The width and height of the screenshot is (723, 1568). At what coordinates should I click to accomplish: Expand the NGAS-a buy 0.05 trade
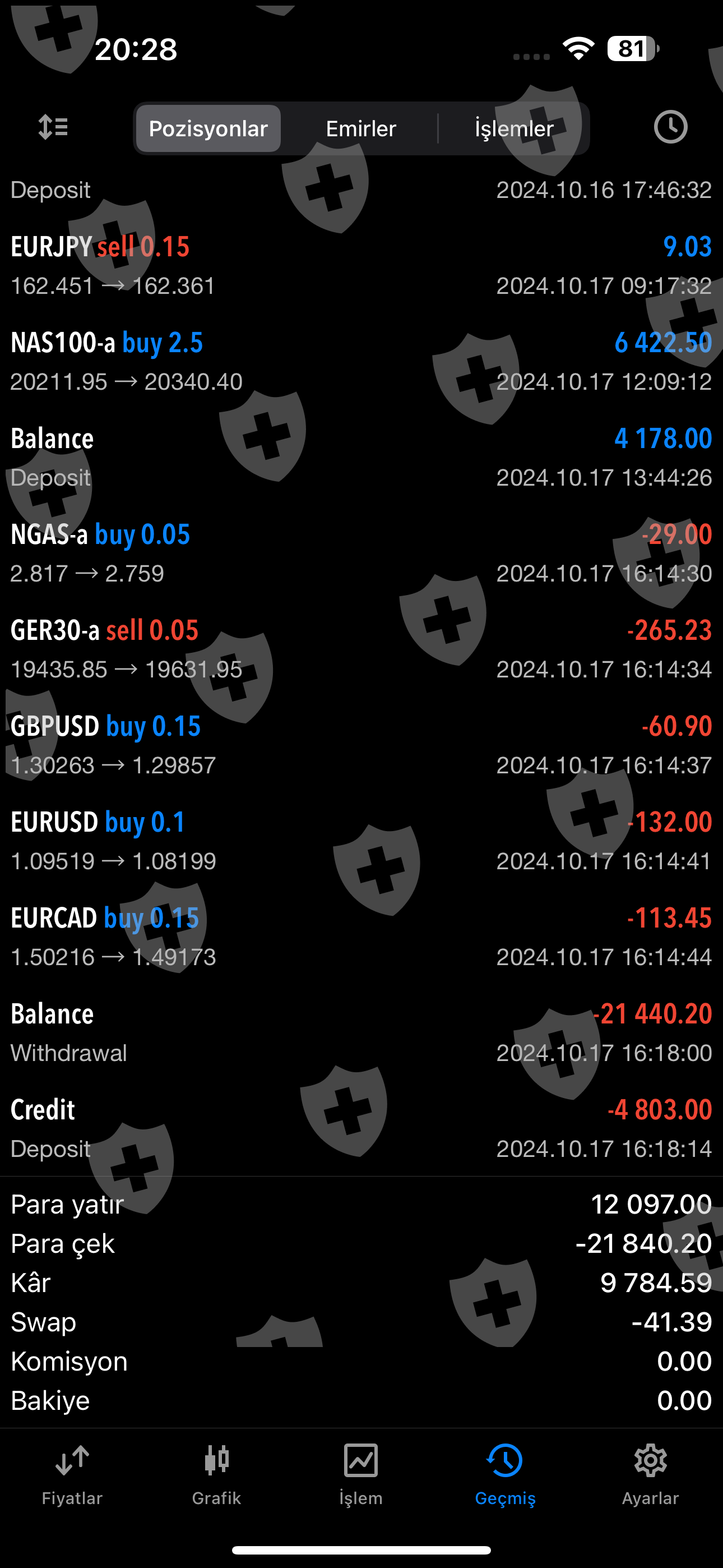coord(361,553)
